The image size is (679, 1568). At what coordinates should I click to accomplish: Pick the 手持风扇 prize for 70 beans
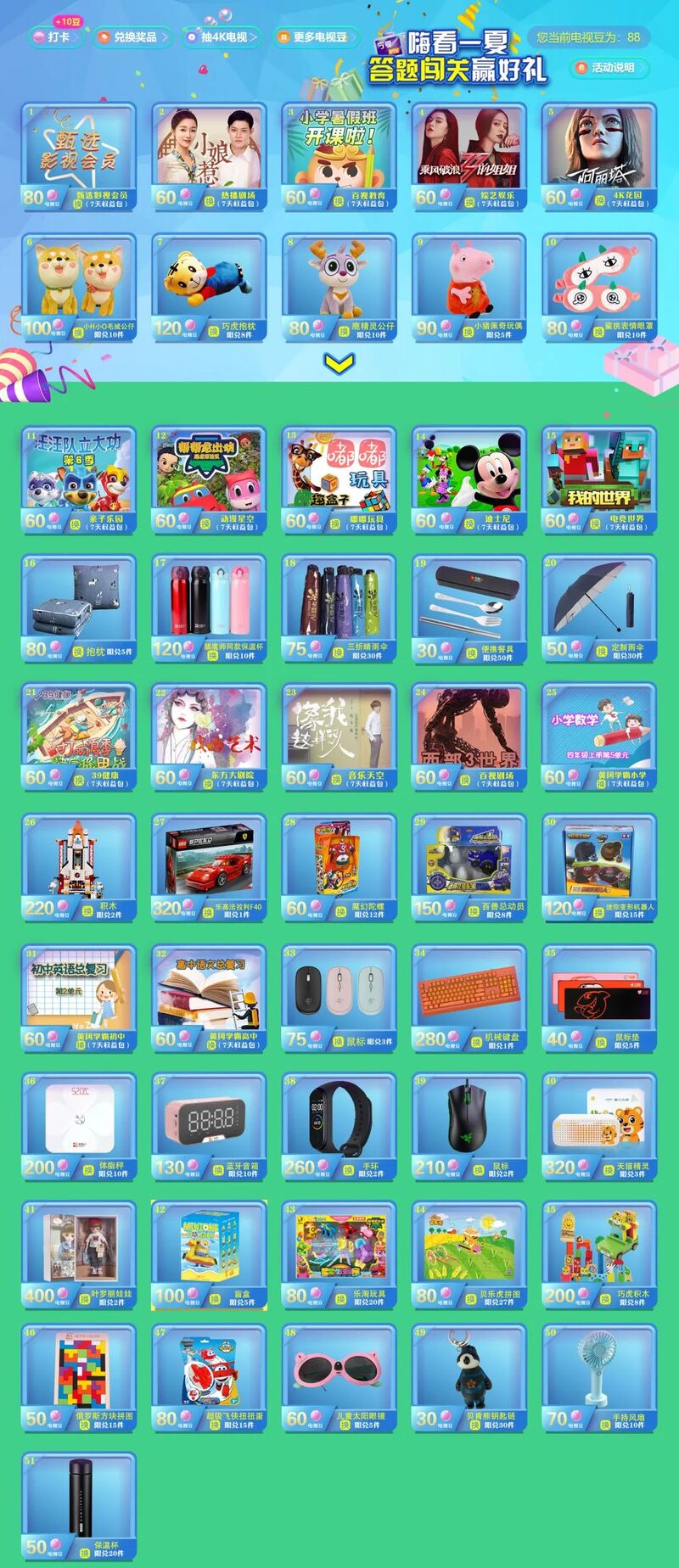pyautogui.click(x=599, y=1379)
